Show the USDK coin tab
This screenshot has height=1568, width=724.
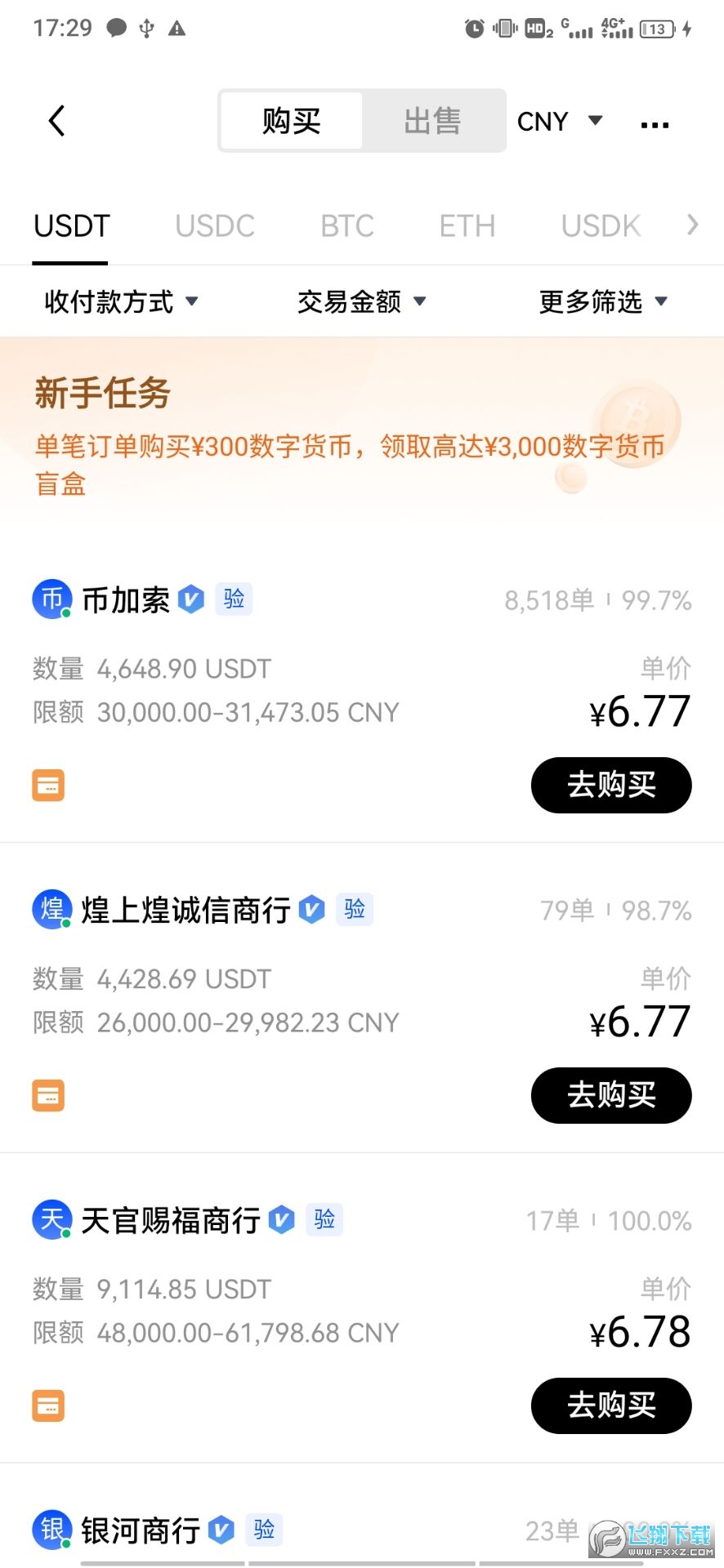click(x=601, y=226)
